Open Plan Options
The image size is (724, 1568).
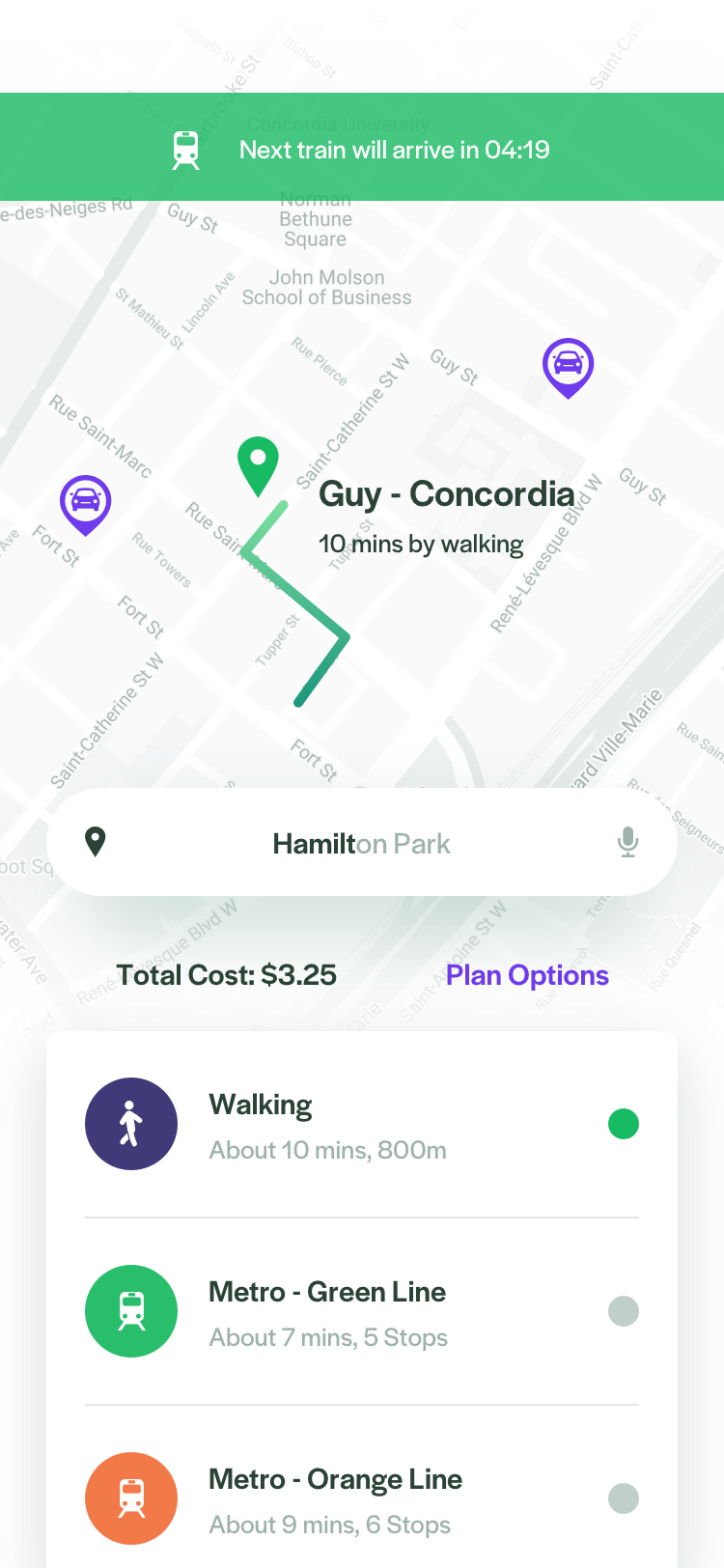(527, 975)
